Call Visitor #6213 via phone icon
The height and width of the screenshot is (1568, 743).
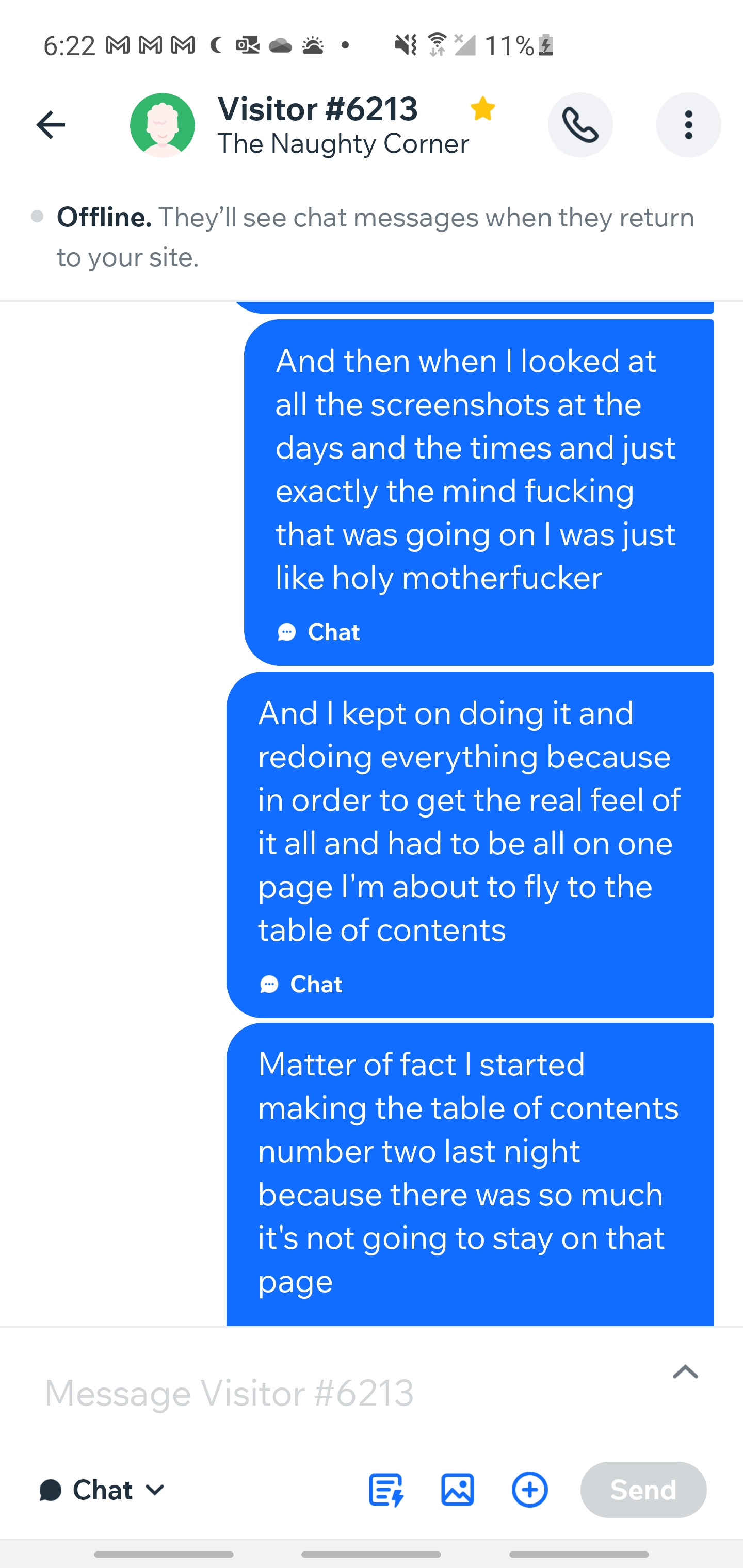point(580,125)
